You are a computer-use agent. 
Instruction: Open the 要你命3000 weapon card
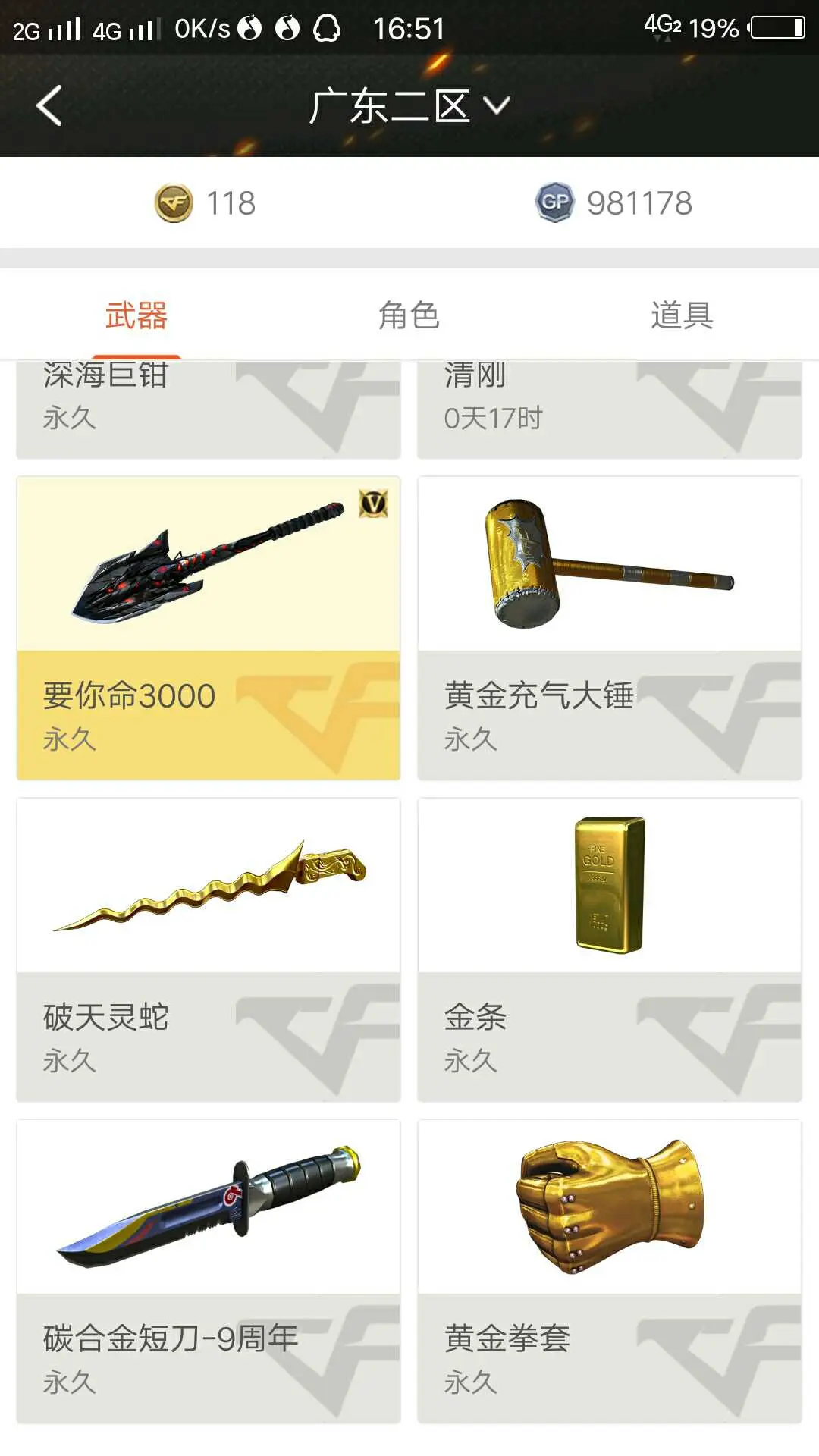209,628
